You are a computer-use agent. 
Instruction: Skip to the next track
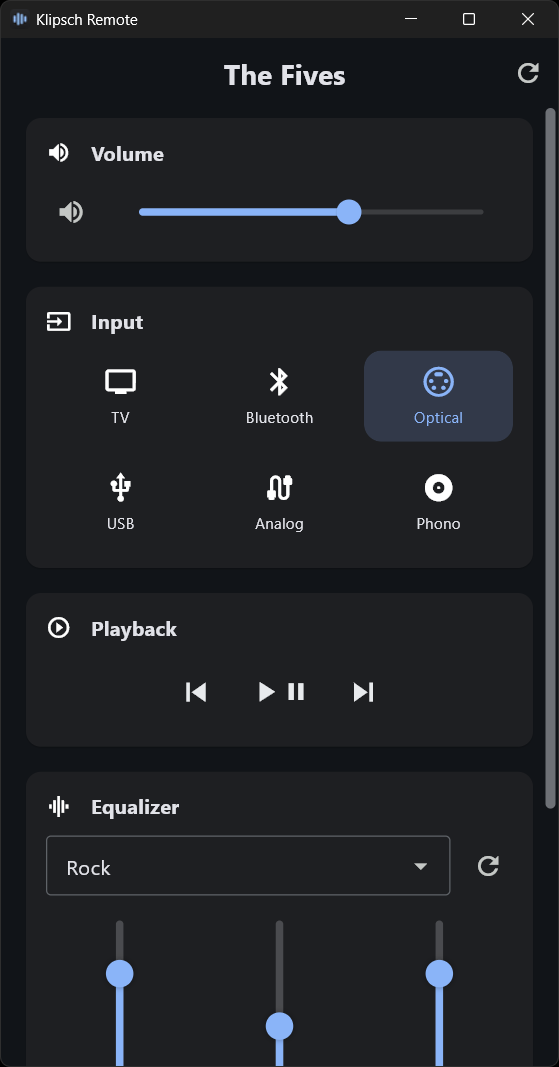(364, 692)
